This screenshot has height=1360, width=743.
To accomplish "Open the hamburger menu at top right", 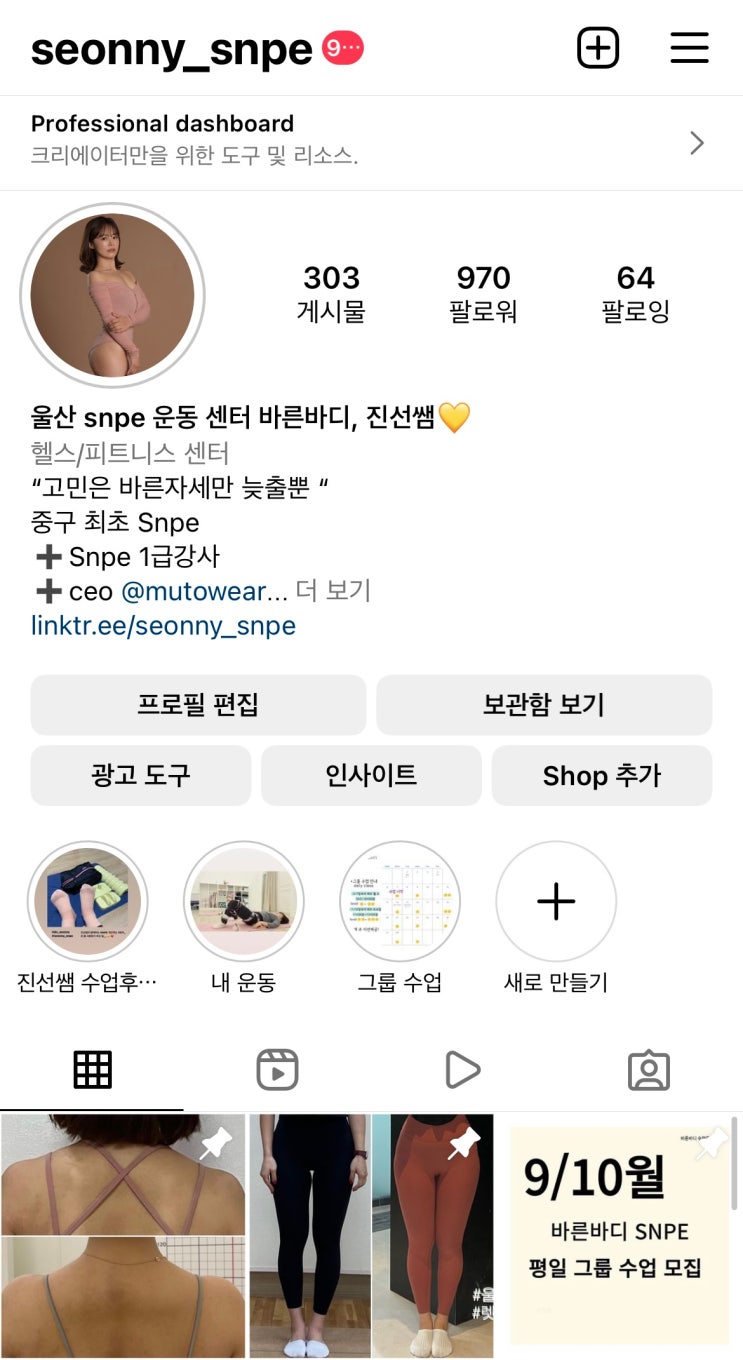I will pos(689,46).
